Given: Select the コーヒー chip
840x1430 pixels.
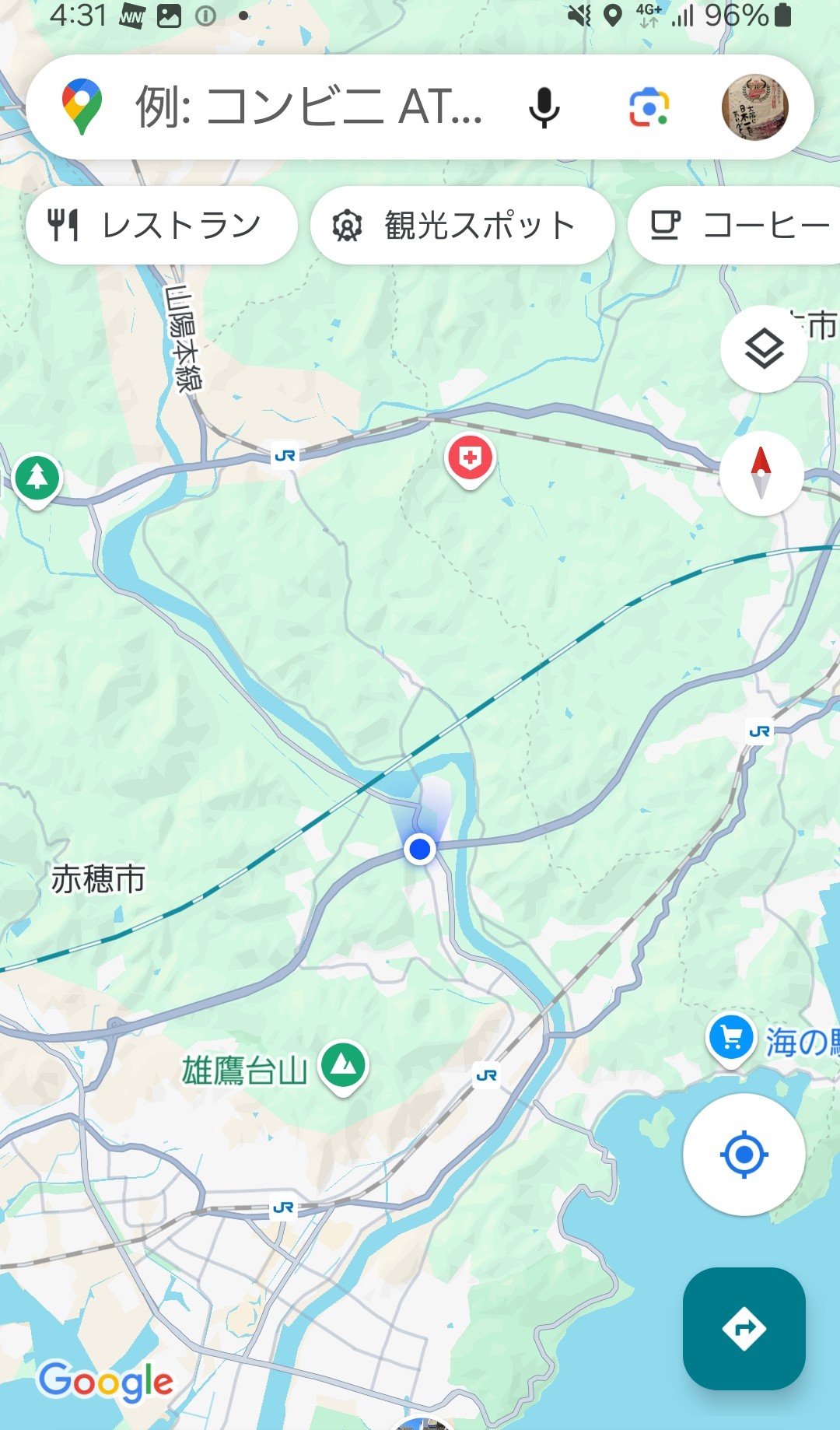Looking at the screenshot, I should pyautogui.click(x=735, y=226).
